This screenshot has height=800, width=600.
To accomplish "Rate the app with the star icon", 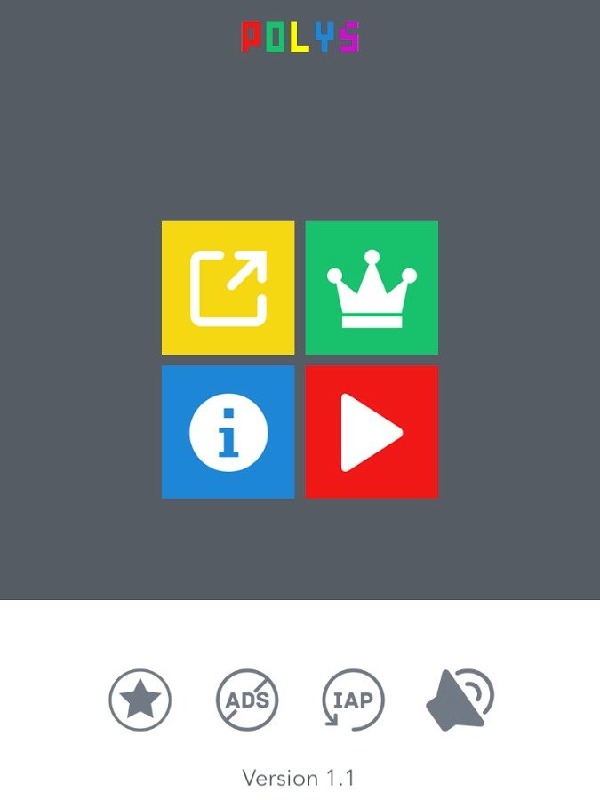I will 140,699.
